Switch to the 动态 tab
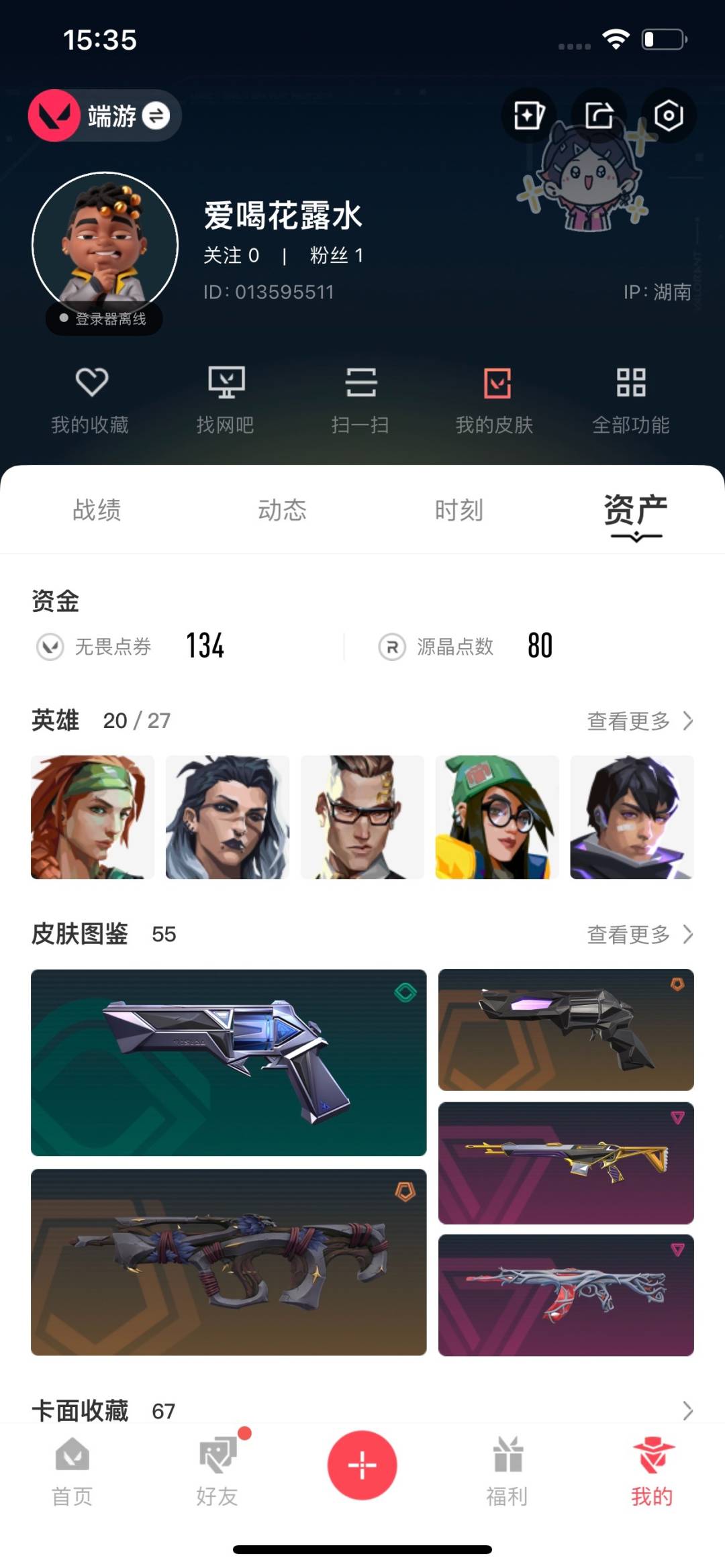 282,510
